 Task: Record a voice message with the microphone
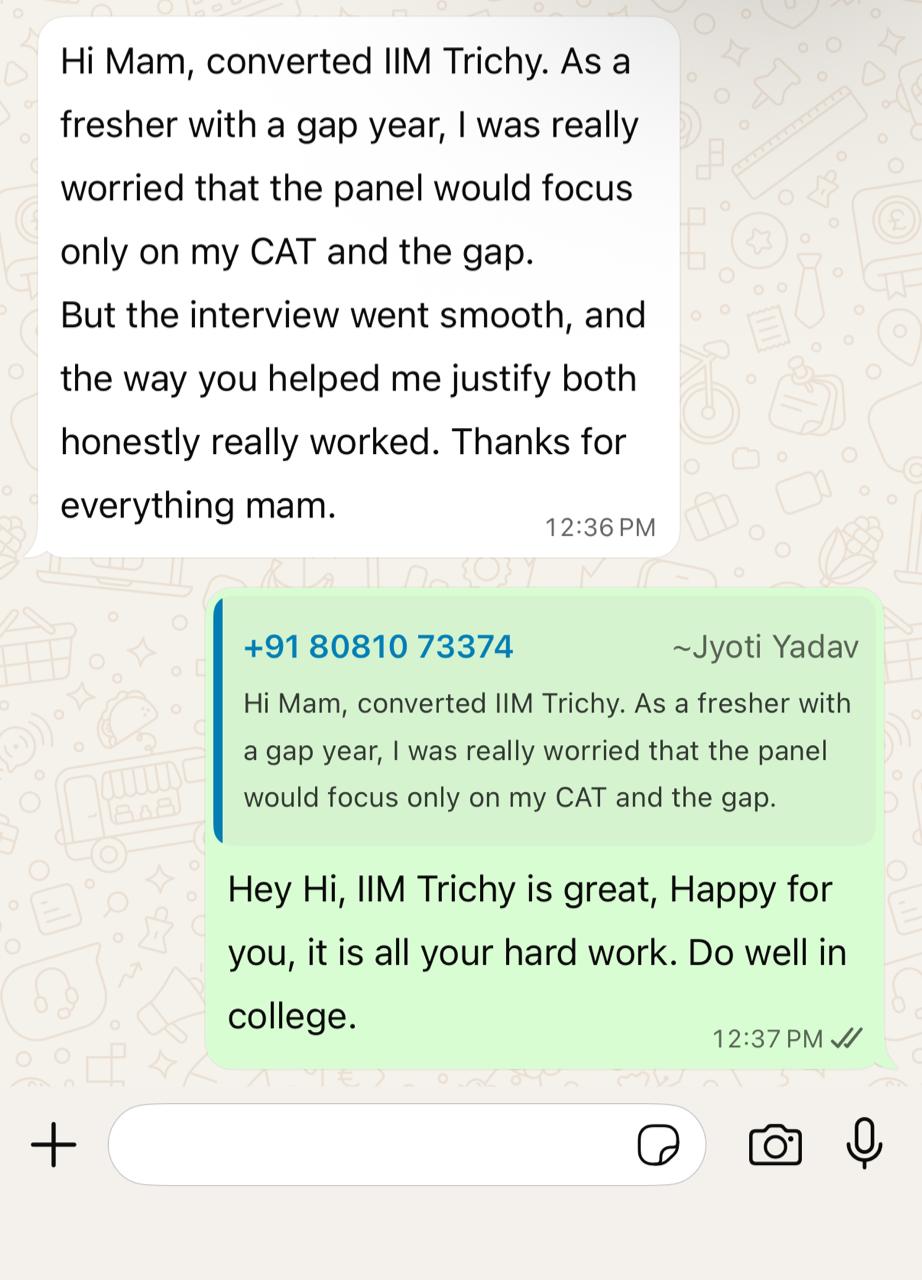[864, 1143]
